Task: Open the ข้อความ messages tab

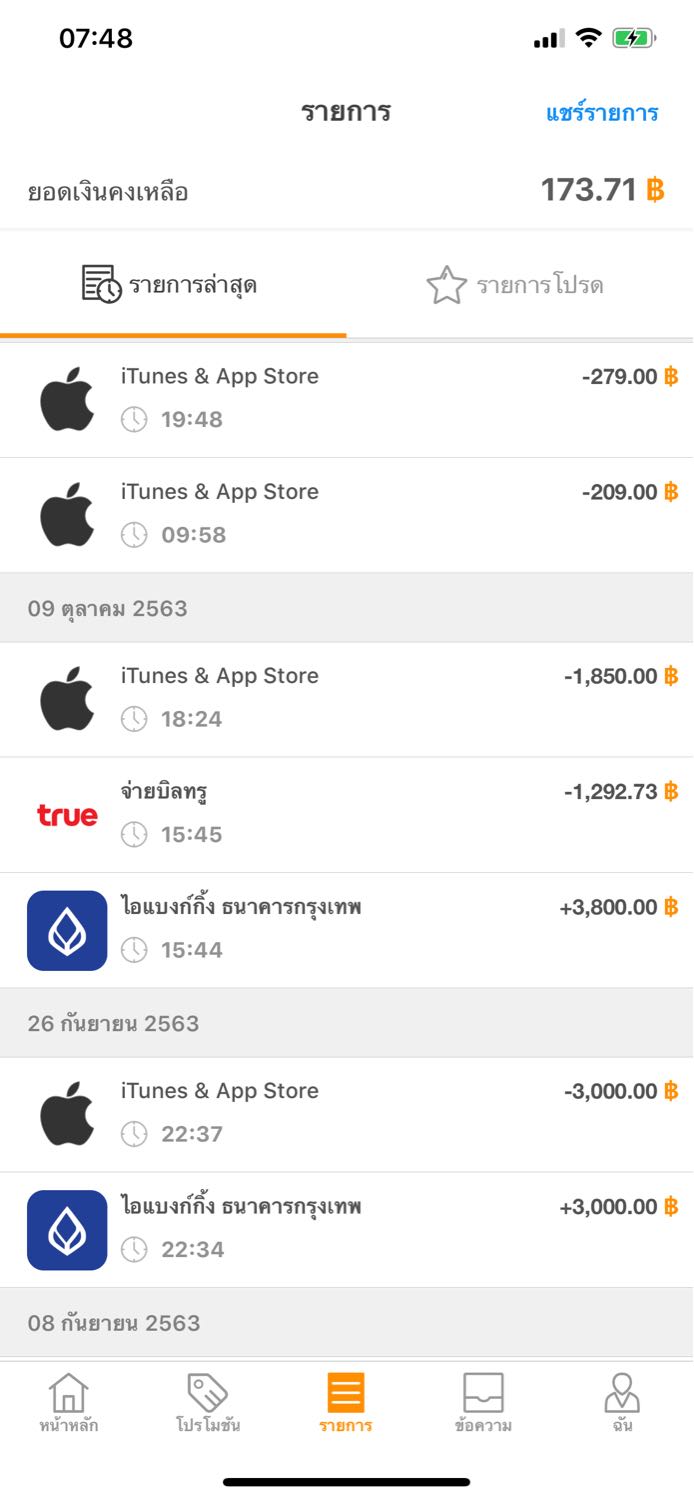Action: (483, 1402)
